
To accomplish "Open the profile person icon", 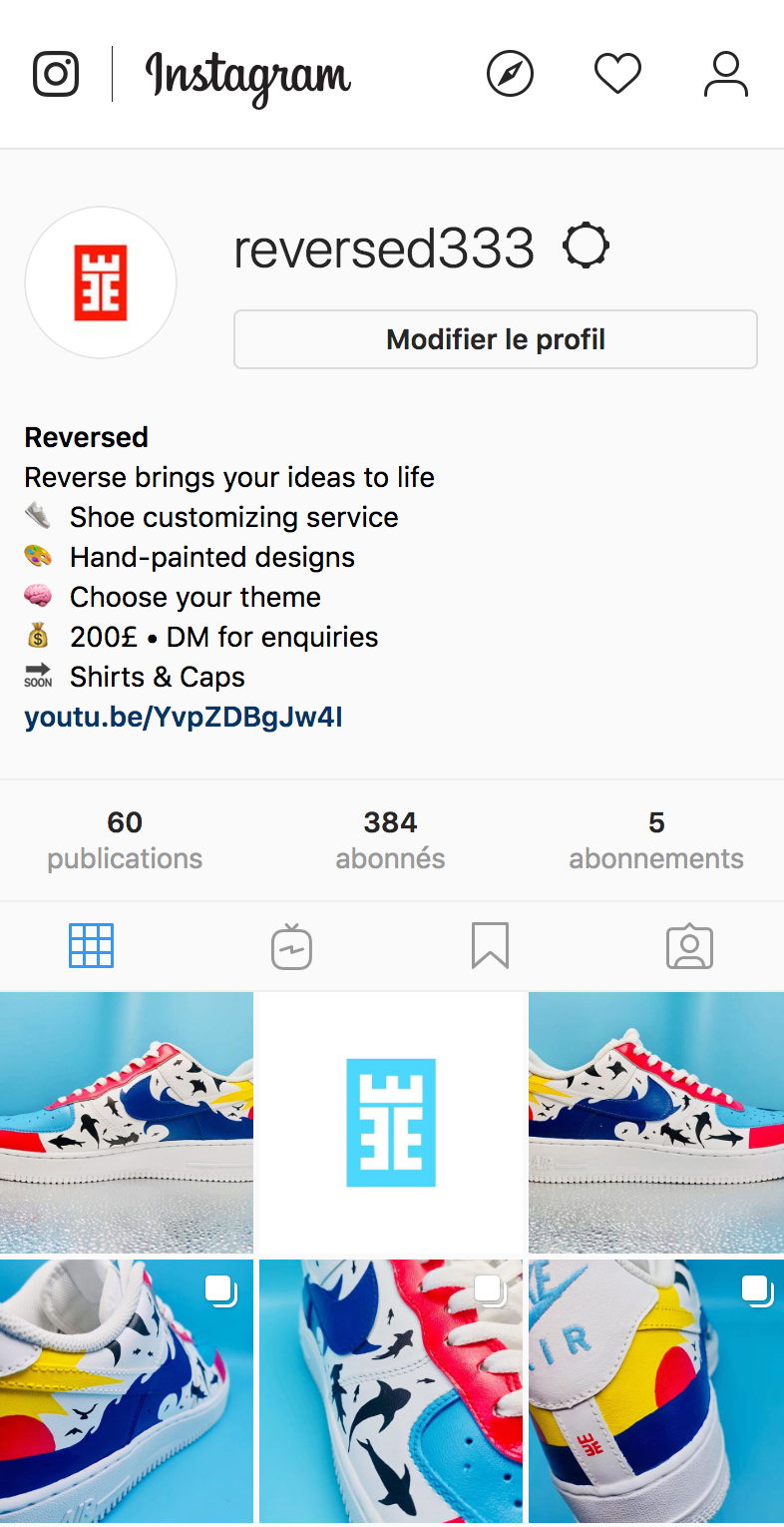I will [726, 75].
